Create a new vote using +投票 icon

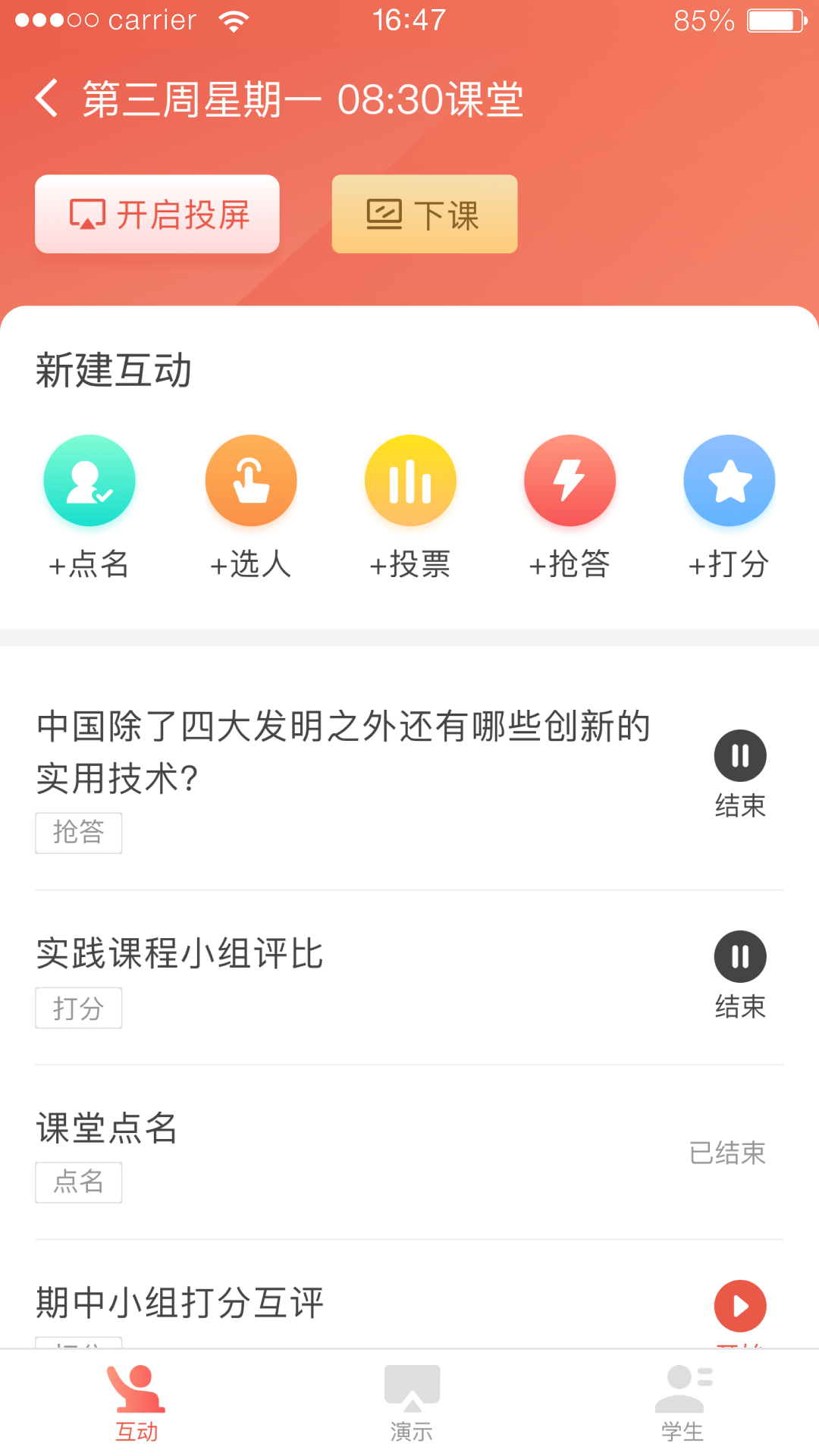(409, 481)
